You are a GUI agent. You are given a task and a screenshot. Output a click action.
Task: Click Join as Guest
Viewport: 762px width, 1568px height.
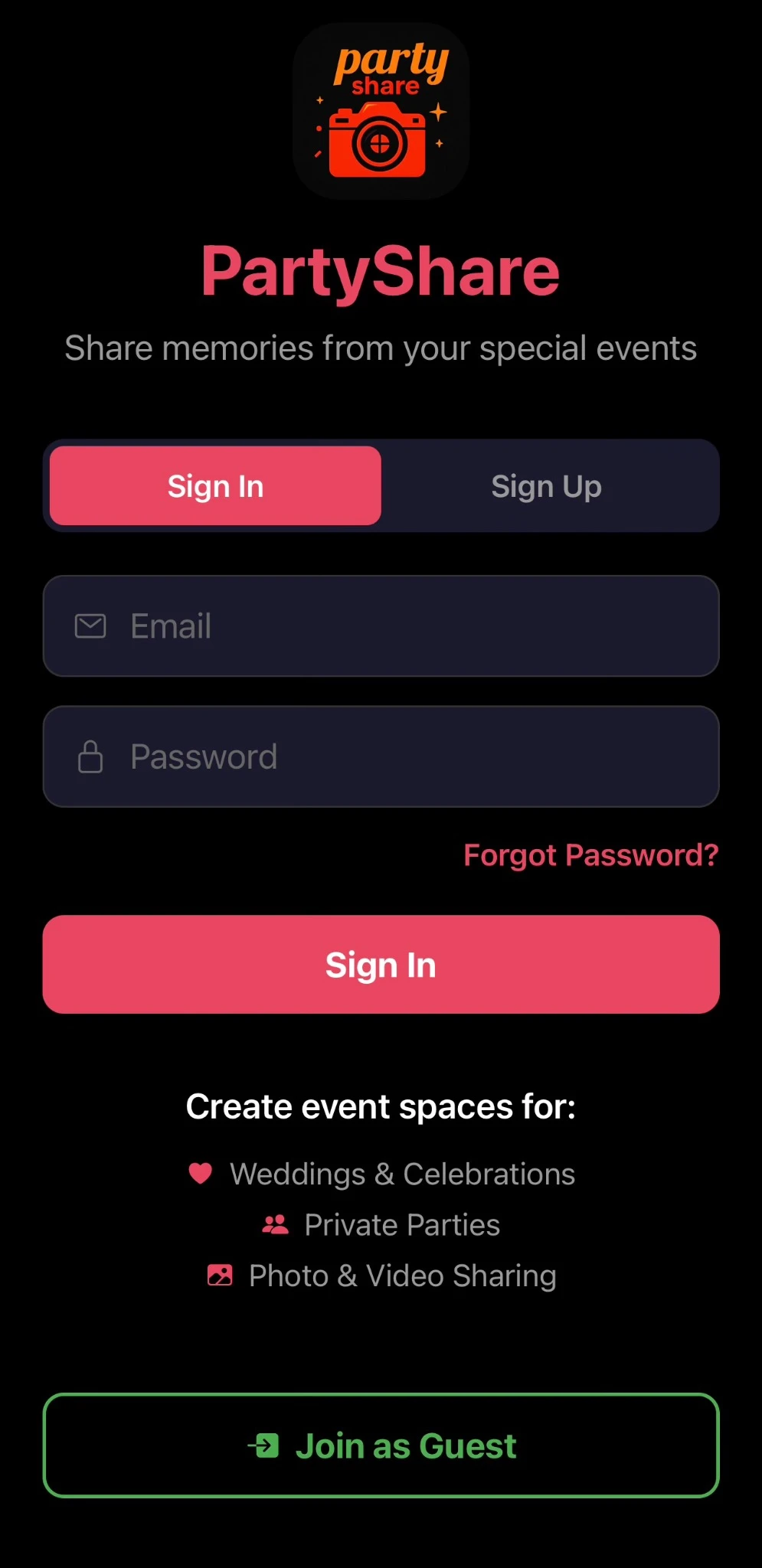(x=381, y=1445)
